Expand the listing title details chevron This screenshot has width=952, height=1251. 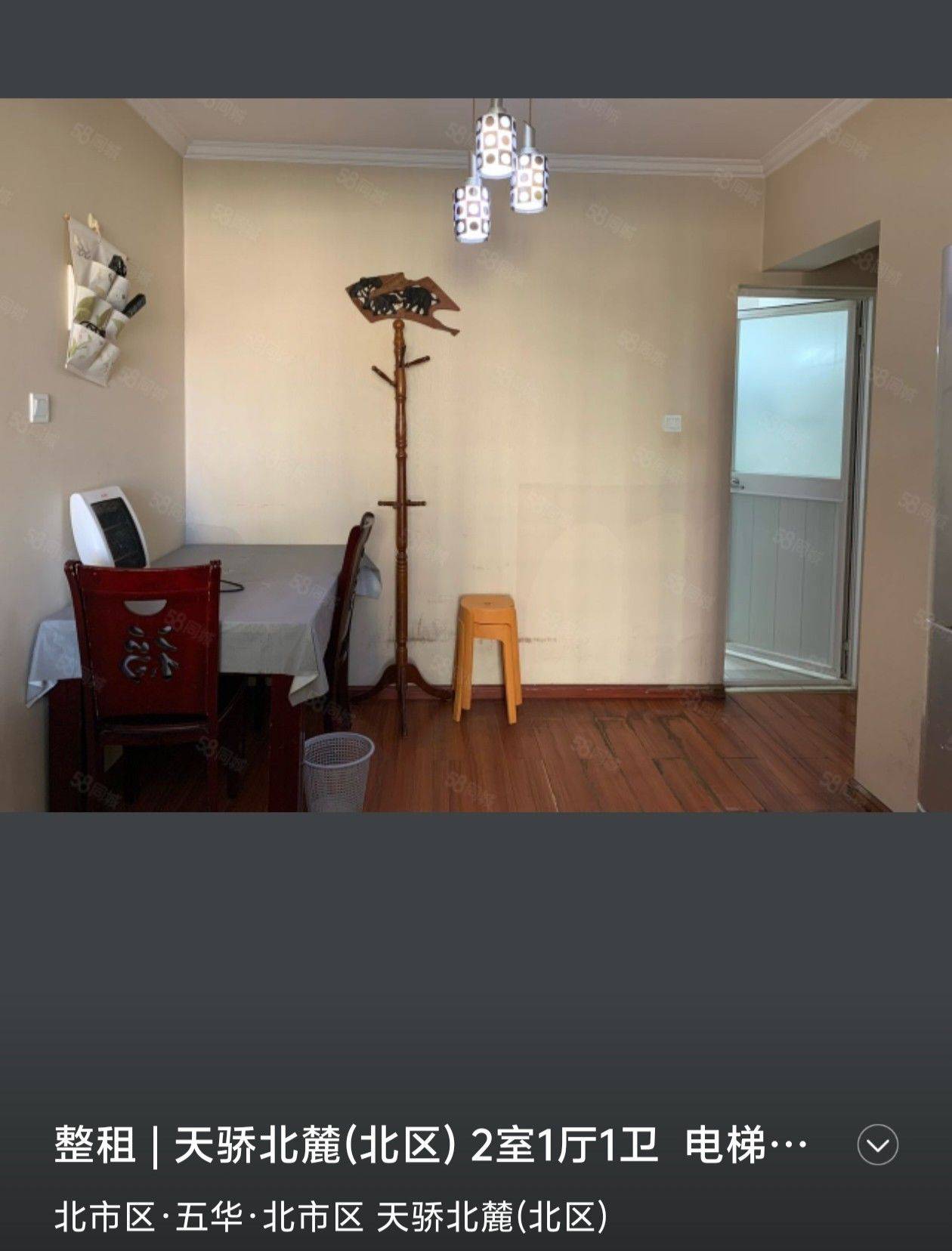click(x=877, y=1145)
